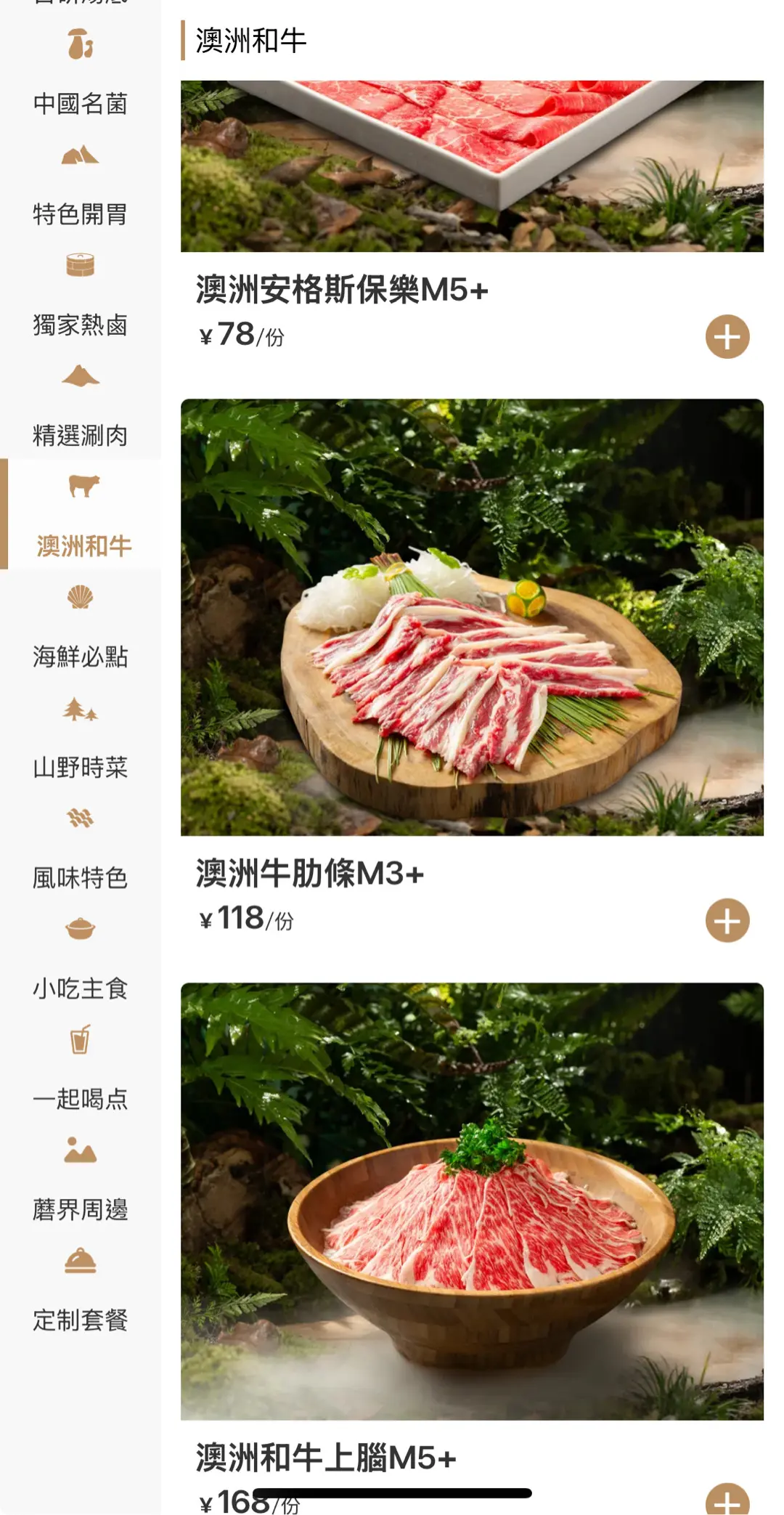Open the 澳洲安格斯保樂M5+ dish photo
Image resolution: width=784 pixels, height=1515 pixels.
[472, 166]
